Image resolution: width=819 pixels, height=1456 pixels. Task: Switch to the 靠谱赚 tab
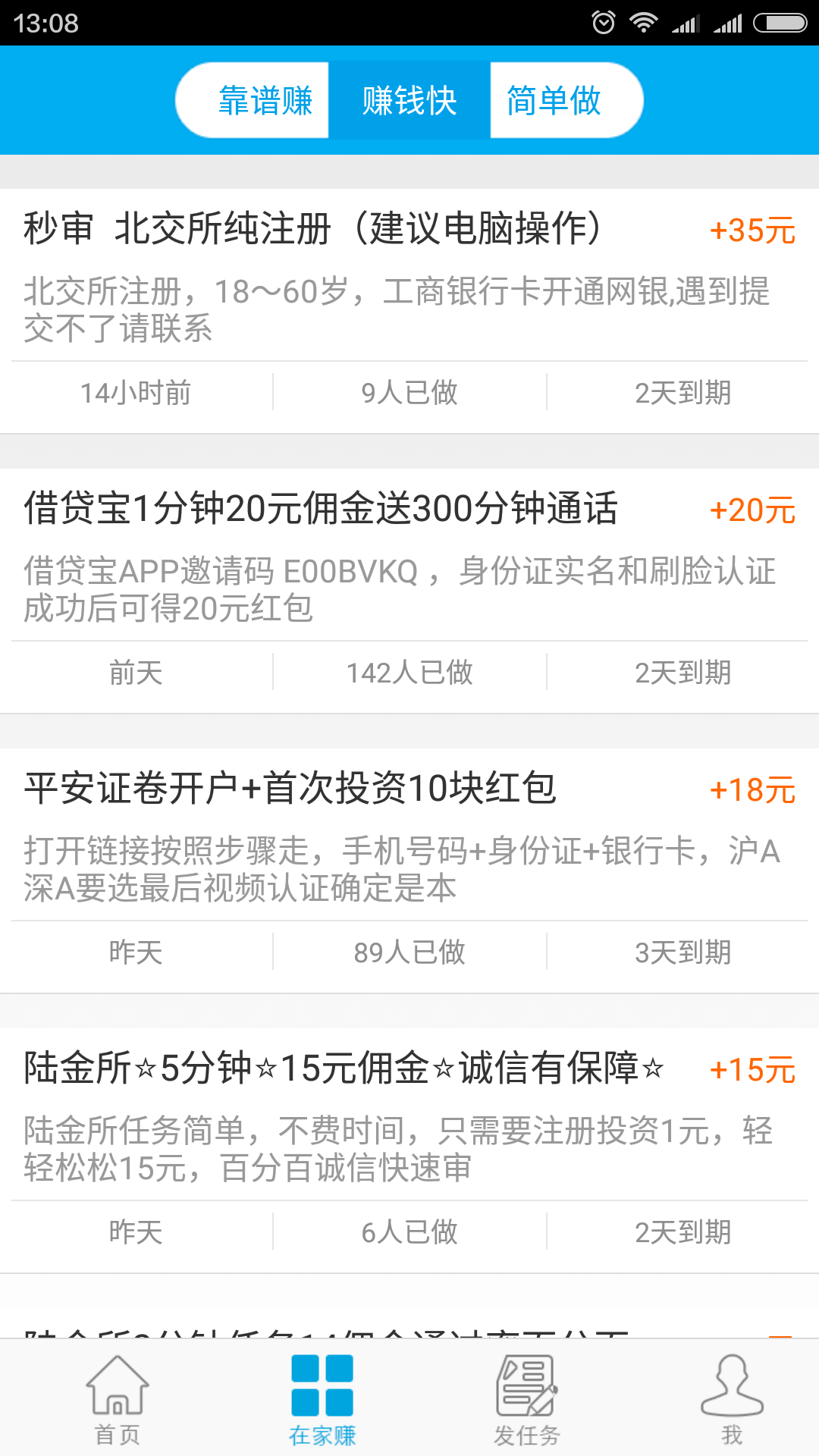pos(253,100)
